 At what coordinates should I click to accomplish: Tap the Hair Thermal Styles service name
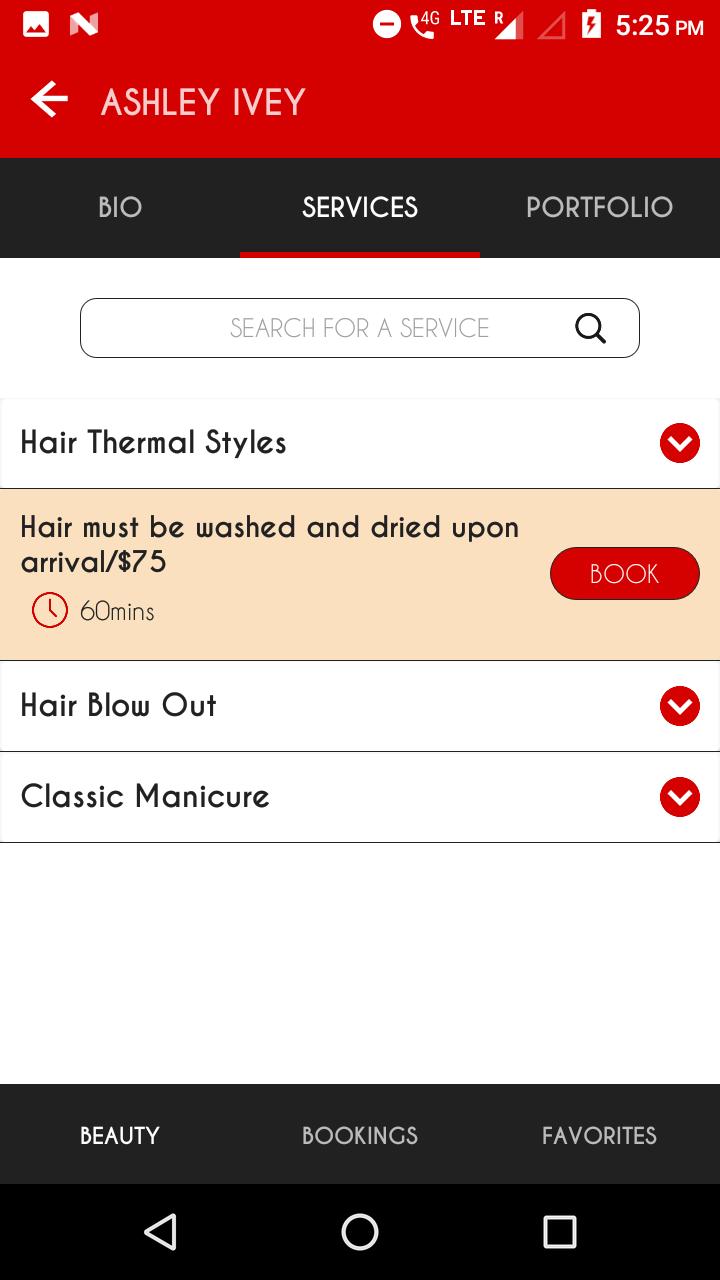pyautogui.click(x=153, y=442)
